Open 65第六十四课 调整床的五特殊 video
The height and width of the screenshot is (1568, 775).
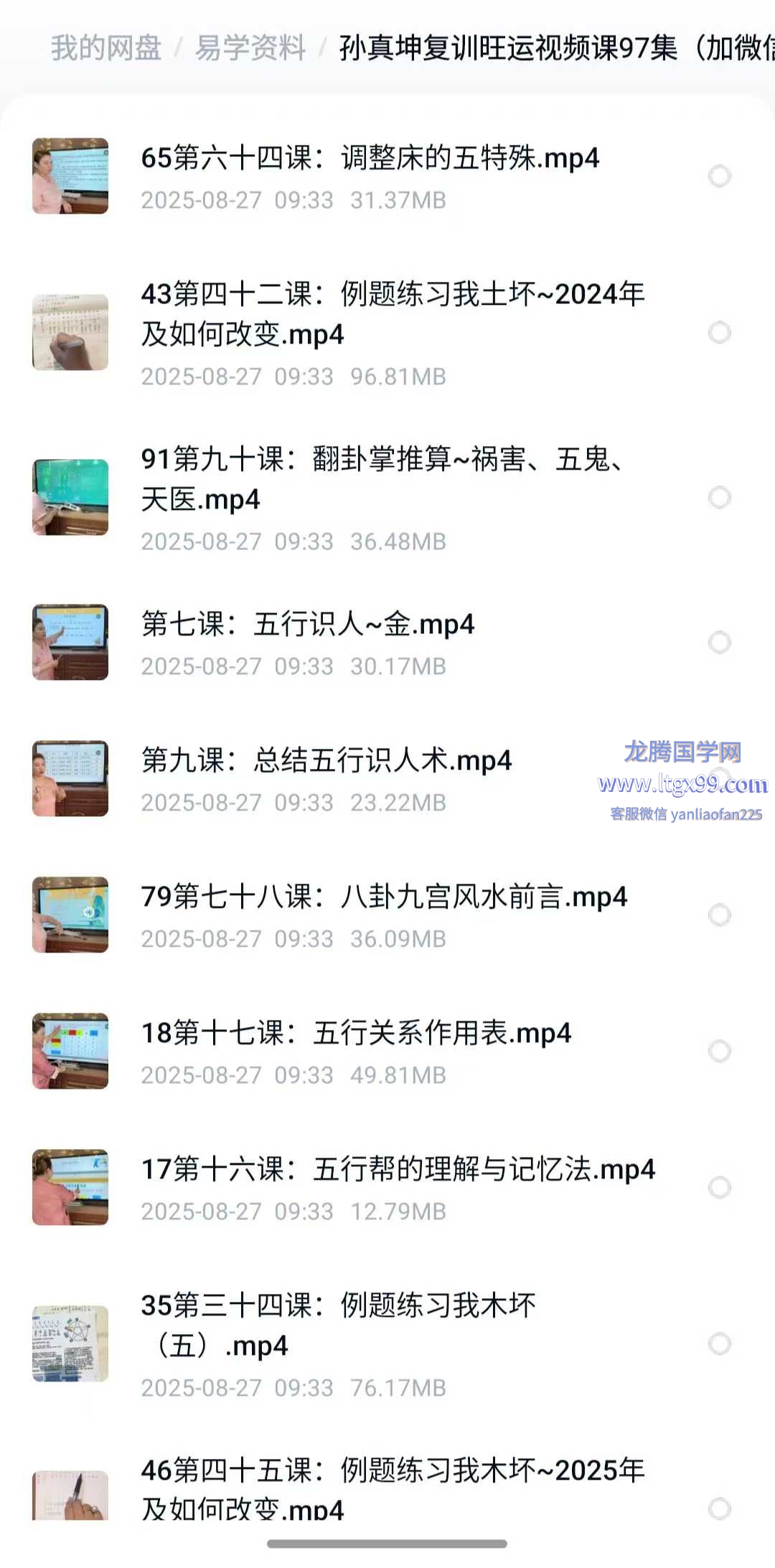(370, 158)
